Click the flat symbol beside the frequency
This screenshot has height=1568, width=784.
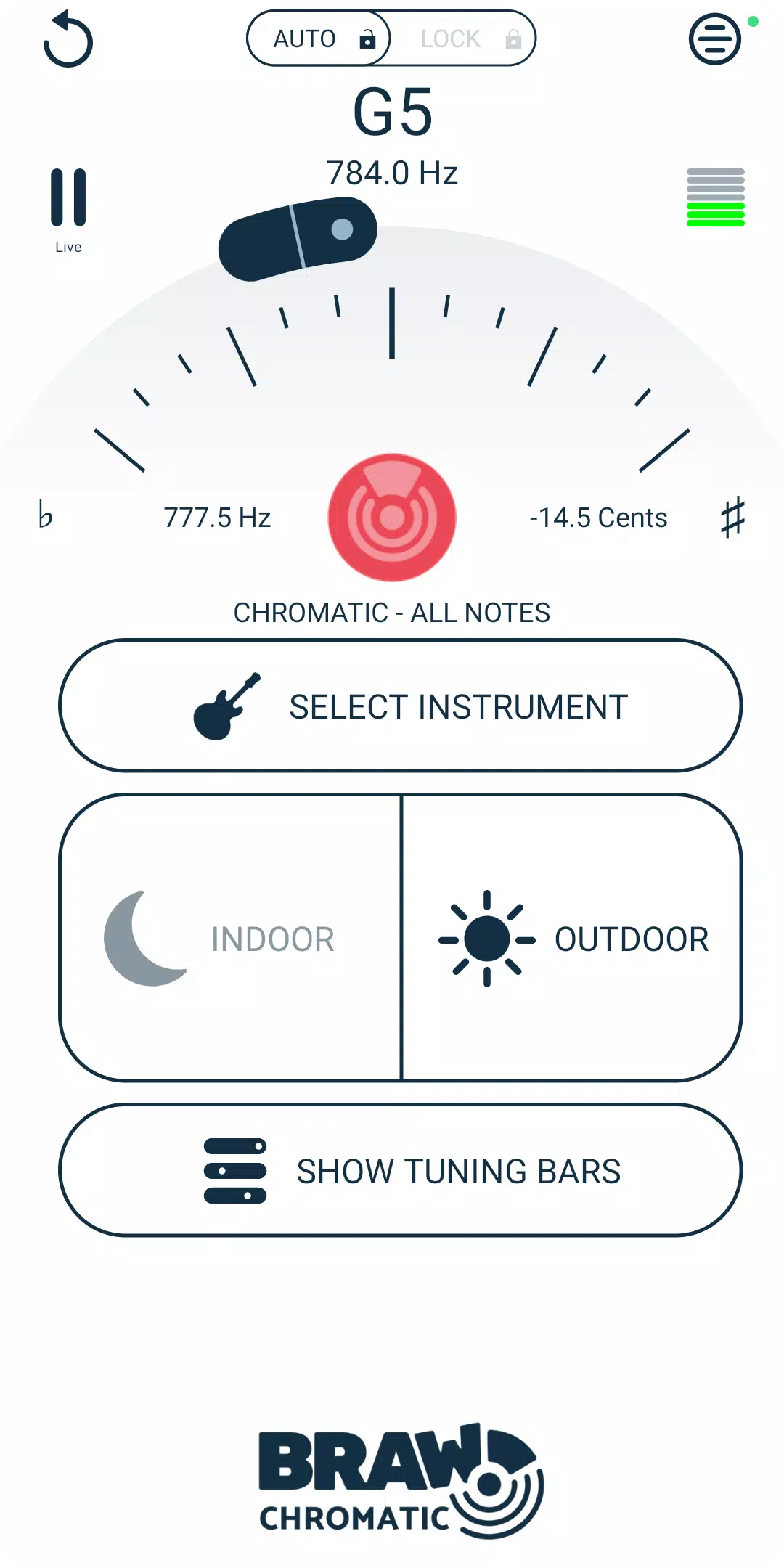(45, 517)
